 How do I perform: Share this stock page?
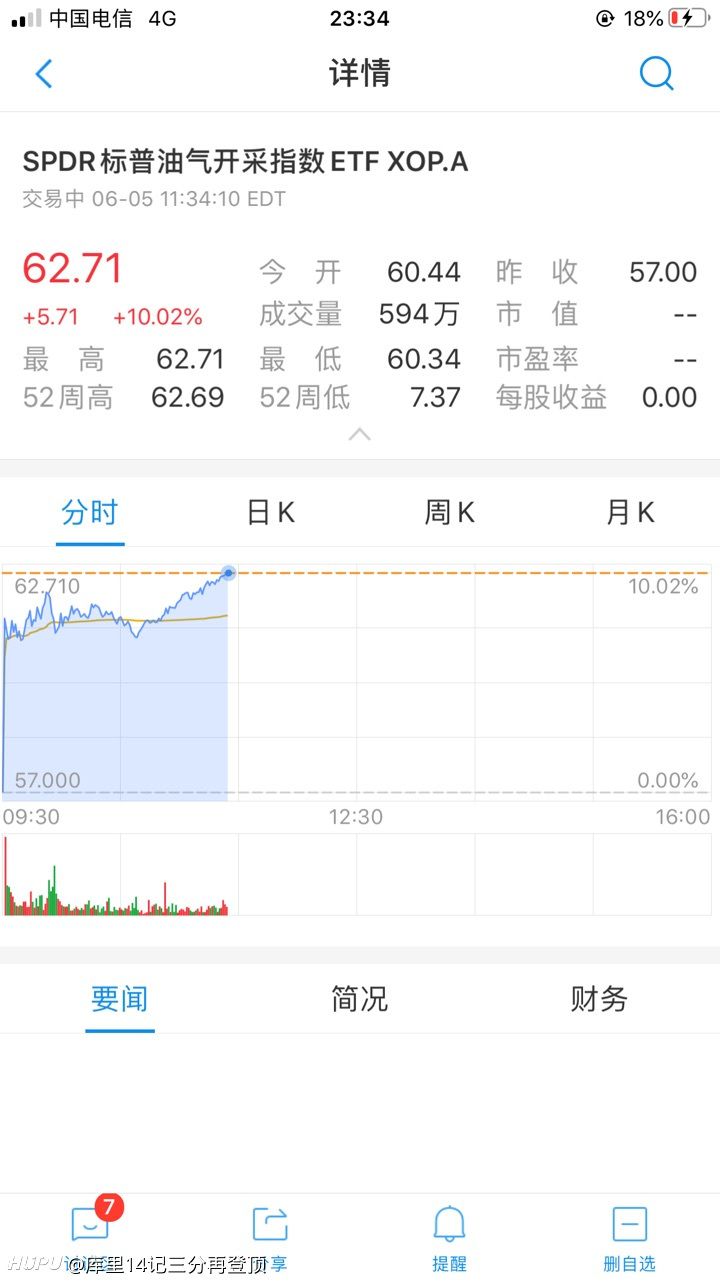(x=270, y=1238)
